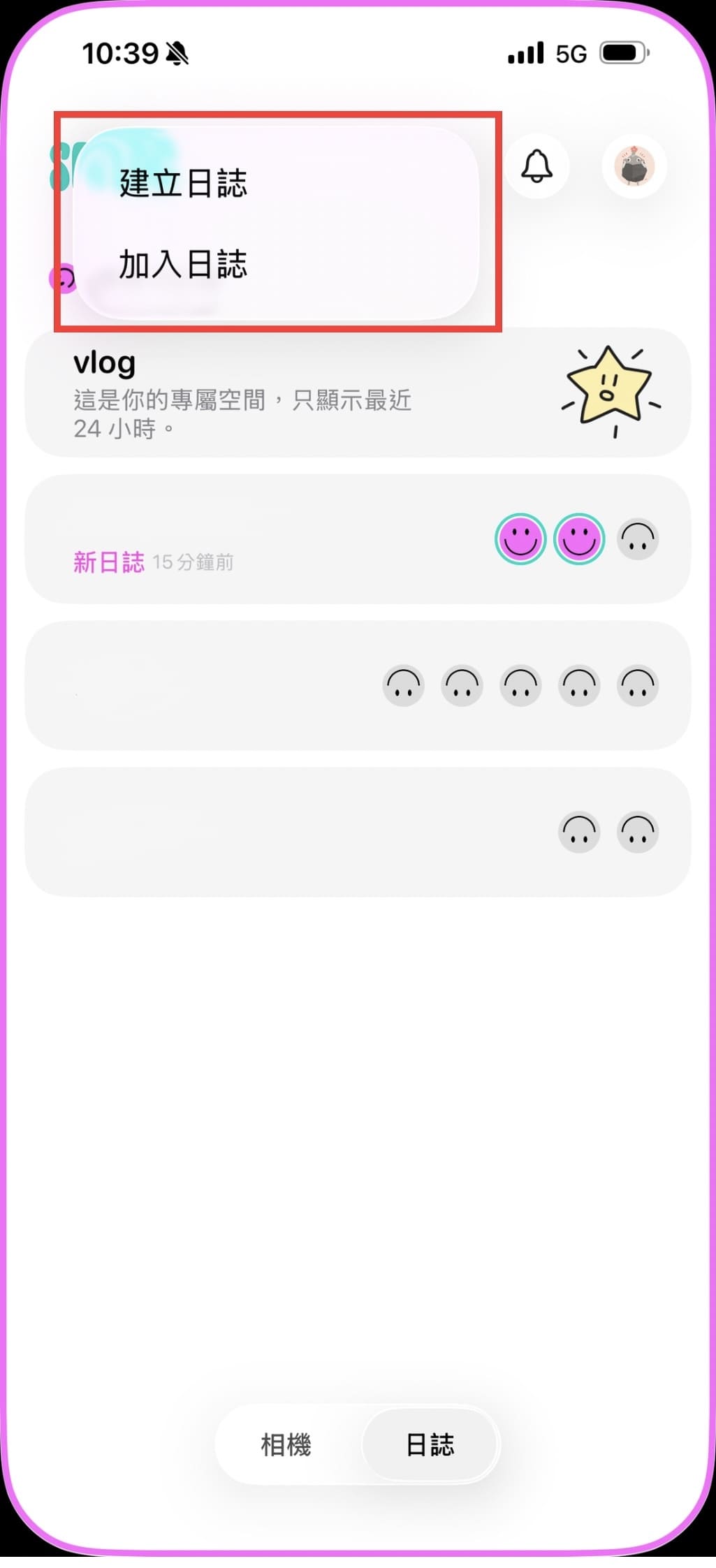Screen dimensions: 716x1568
Task: Select the first pink smiley member avatar
Action: (x=520, y=539)
